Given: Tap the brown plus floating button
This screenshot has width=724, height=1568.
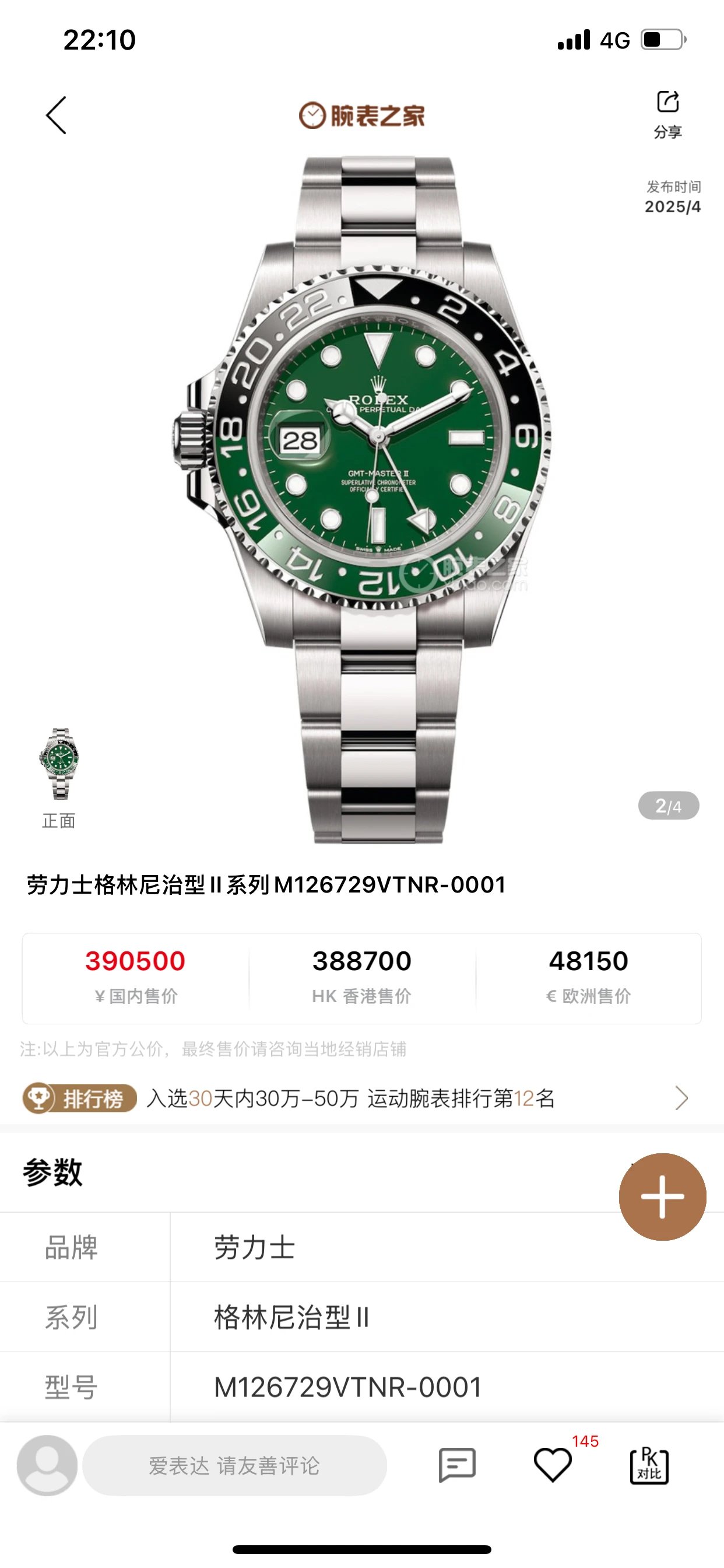Looking at the screenshot, I should point(662,1196).
